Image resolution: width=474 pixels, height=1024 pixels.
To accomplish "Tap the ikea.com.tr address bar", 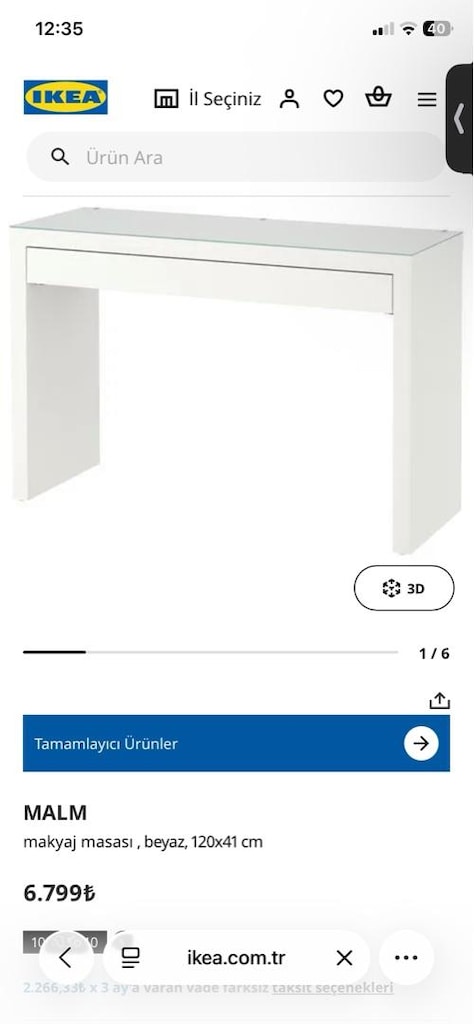I will [x=236, y=958].
